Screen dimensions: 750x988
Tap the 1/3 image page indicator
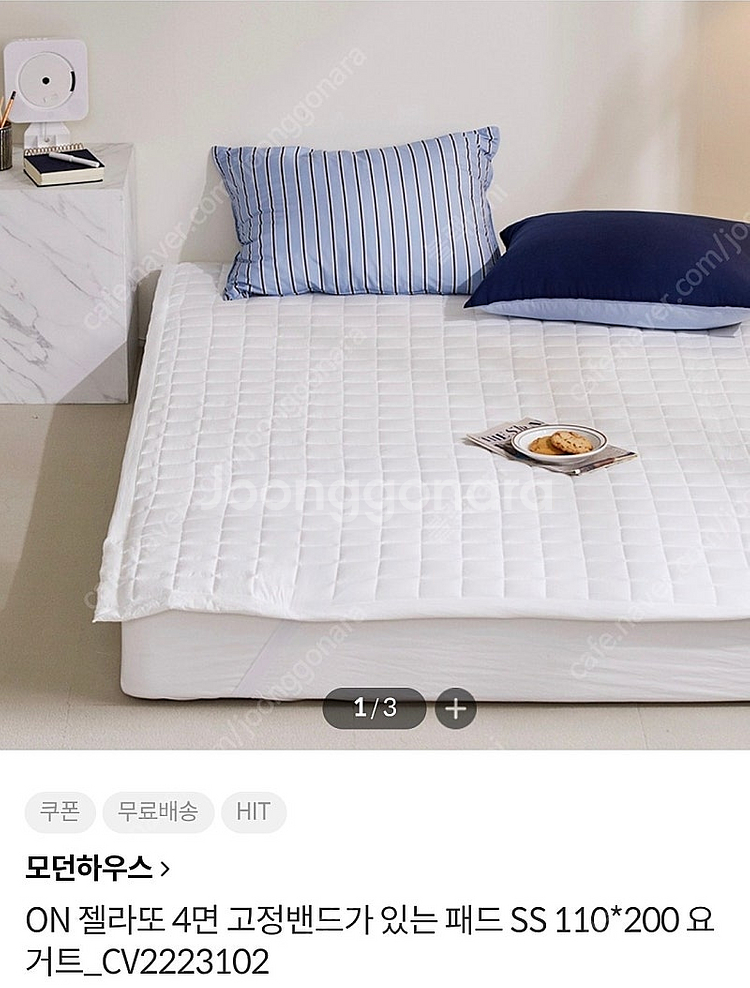[x=375, y=709]
